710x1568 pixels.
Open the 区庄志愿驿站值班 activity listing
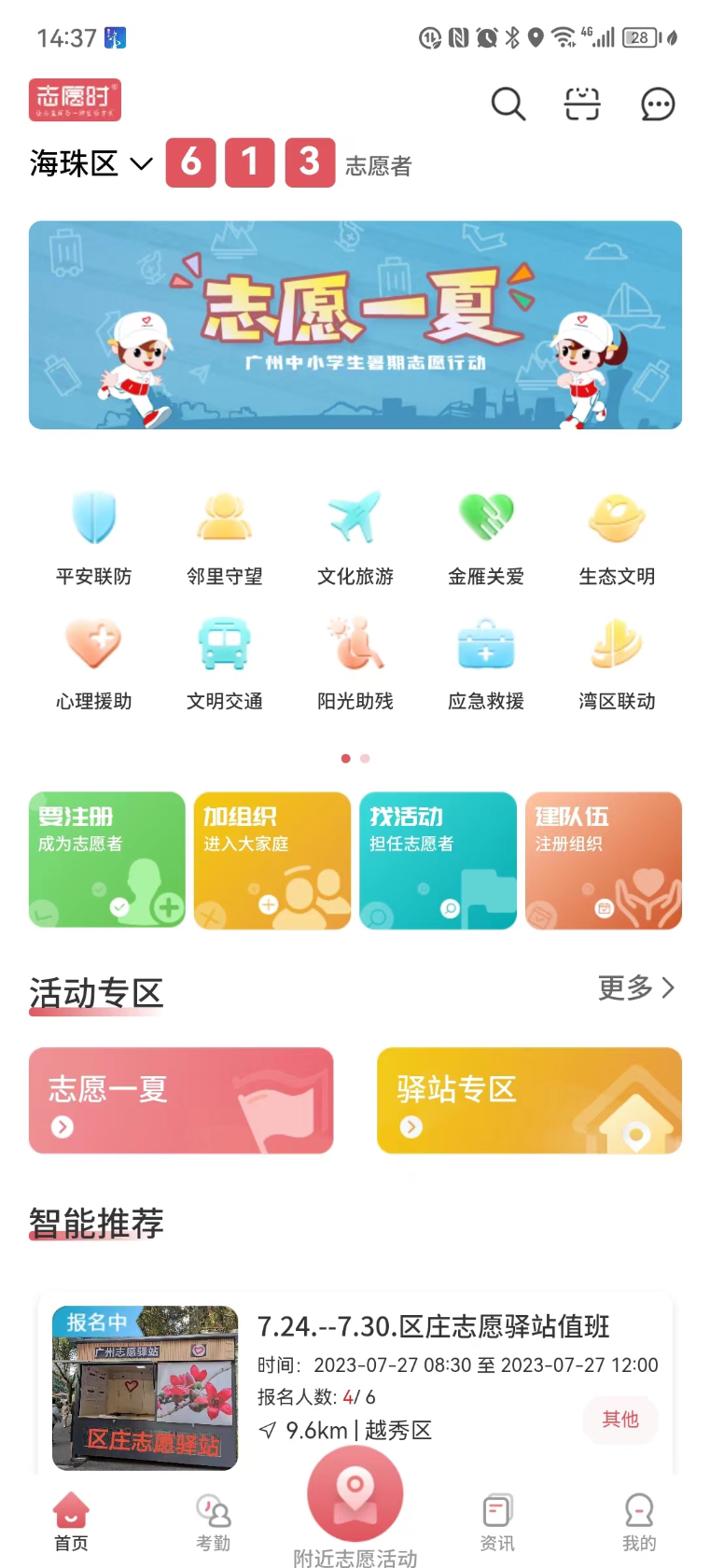pyautogui.click(x=433, y=1326)
